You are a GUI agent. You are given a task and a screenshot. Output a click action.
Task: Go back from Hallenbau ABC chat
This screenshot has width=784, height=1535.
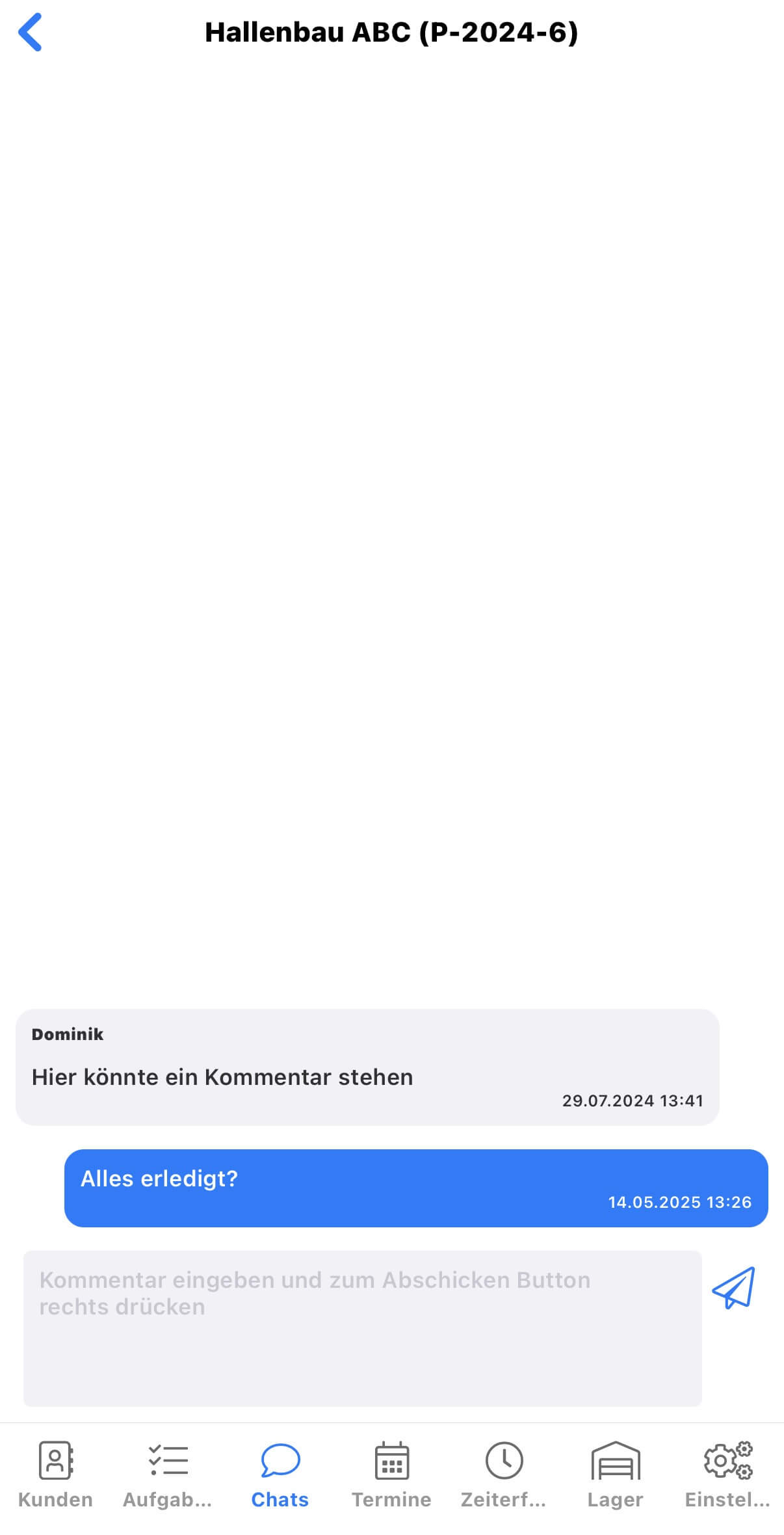[30, 32]
